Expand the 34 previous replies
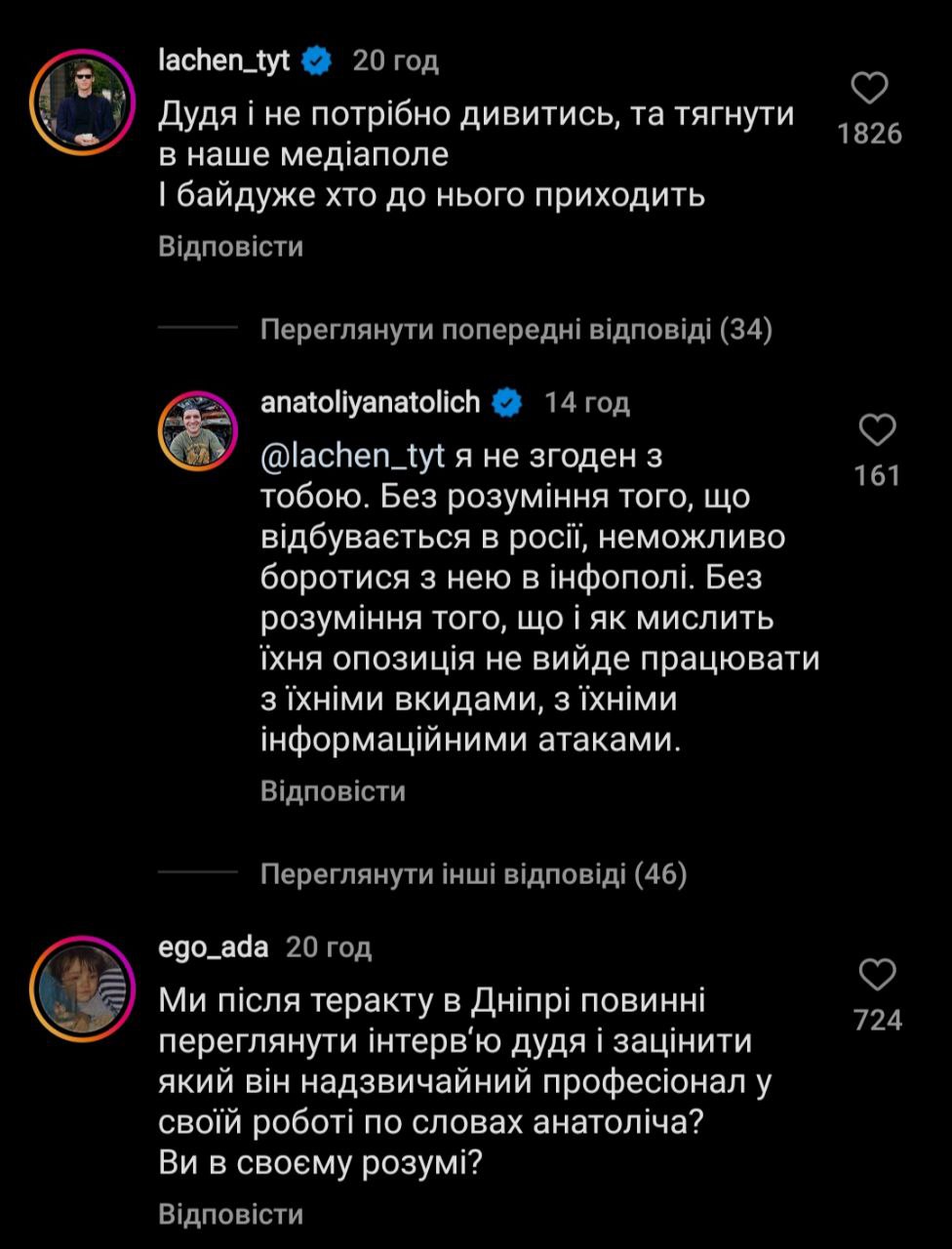Screen dimensions: 952x1249 [x=516, y=331]
